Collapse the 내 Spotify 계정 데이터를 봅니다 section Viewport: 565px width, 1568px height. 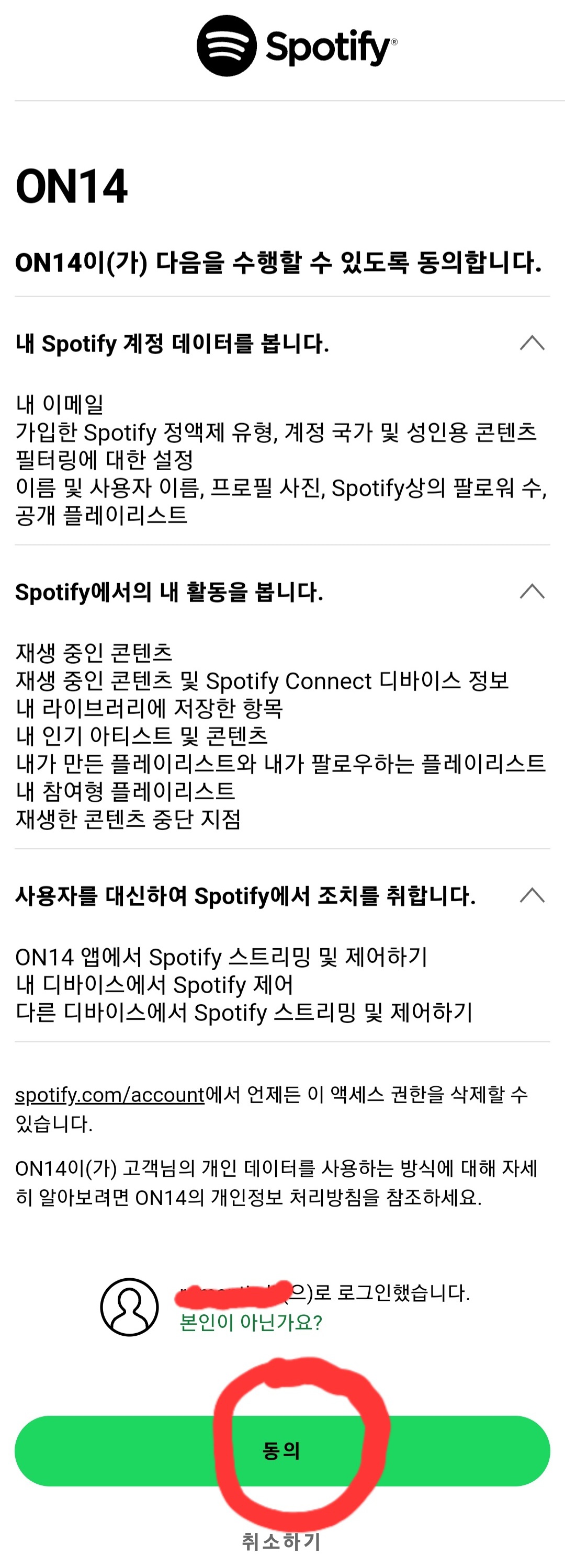[x=532, y=343]
